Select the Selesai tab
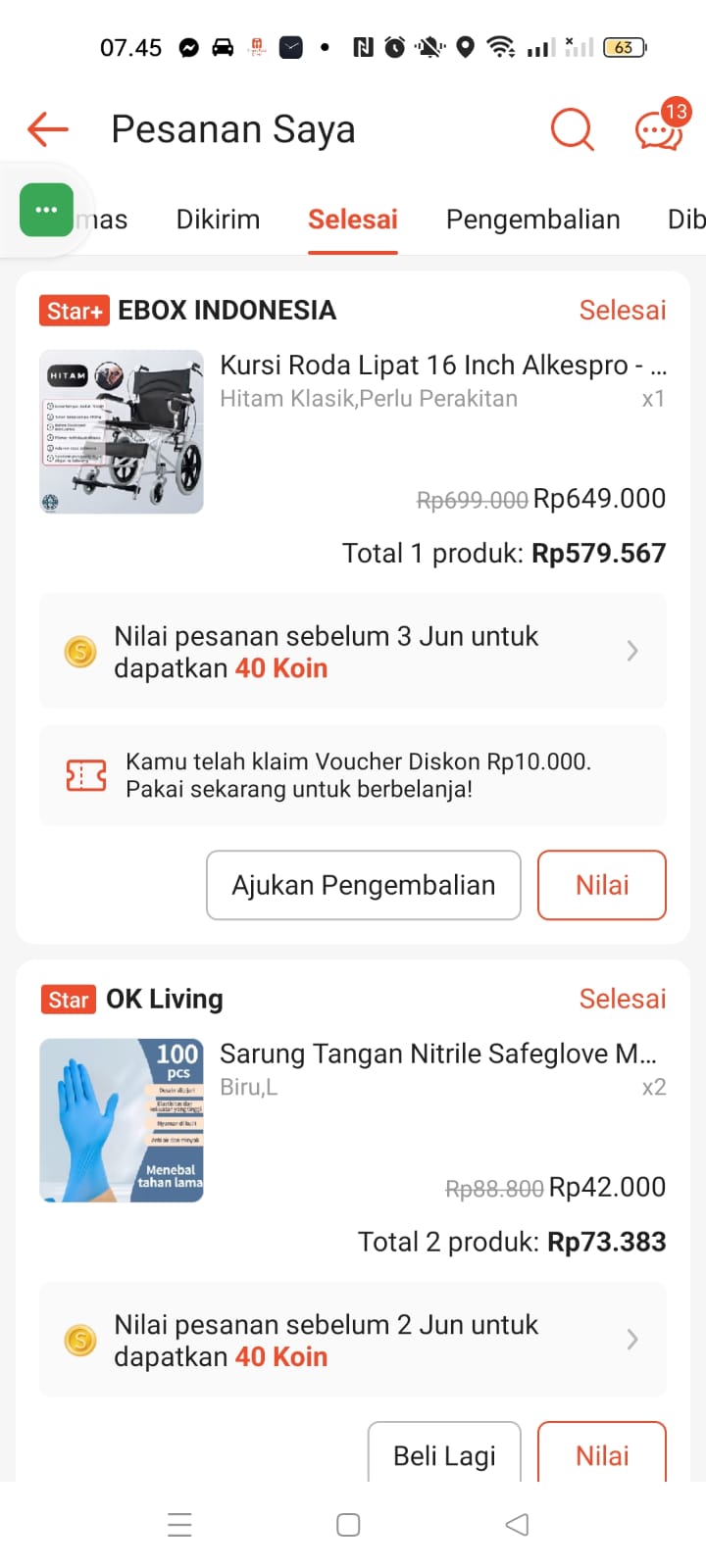706x1568 pixels. point(353,220)
